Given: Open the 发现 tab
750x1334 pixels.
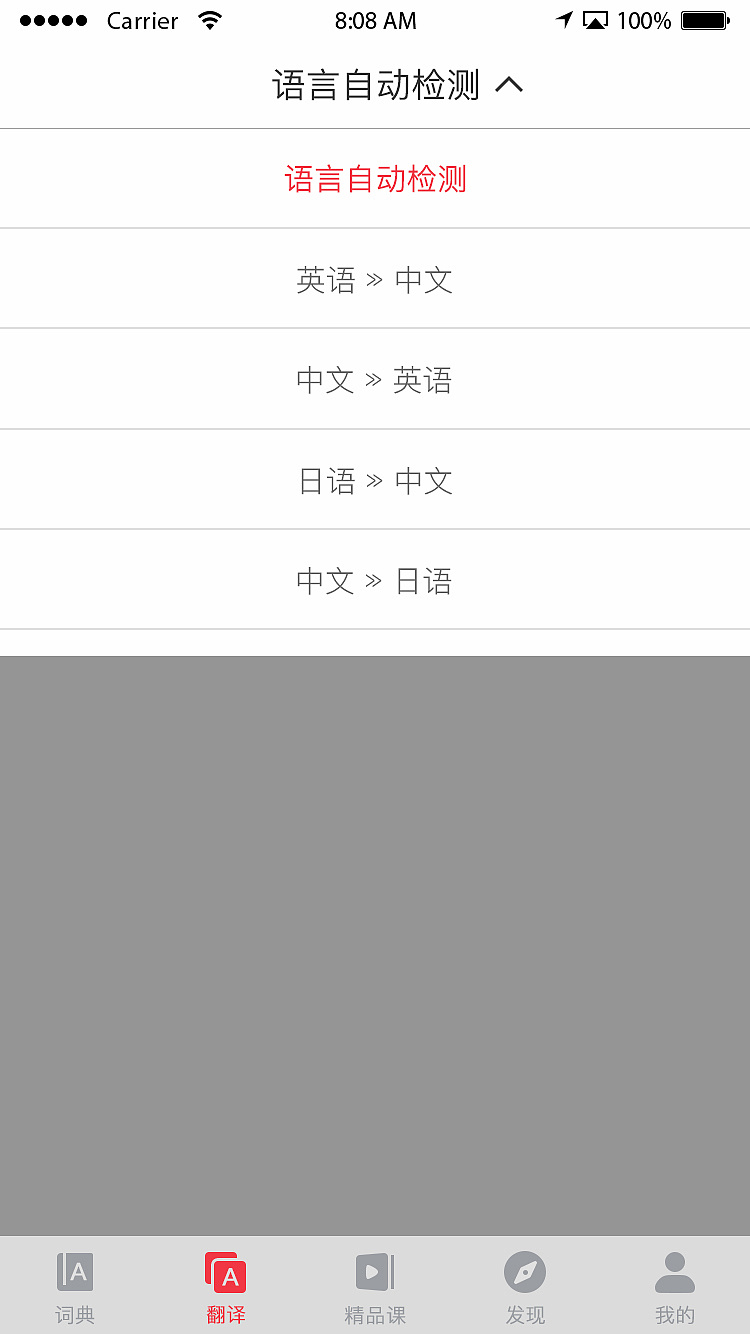Looking at the screenshot, I should coord(525,1287).
